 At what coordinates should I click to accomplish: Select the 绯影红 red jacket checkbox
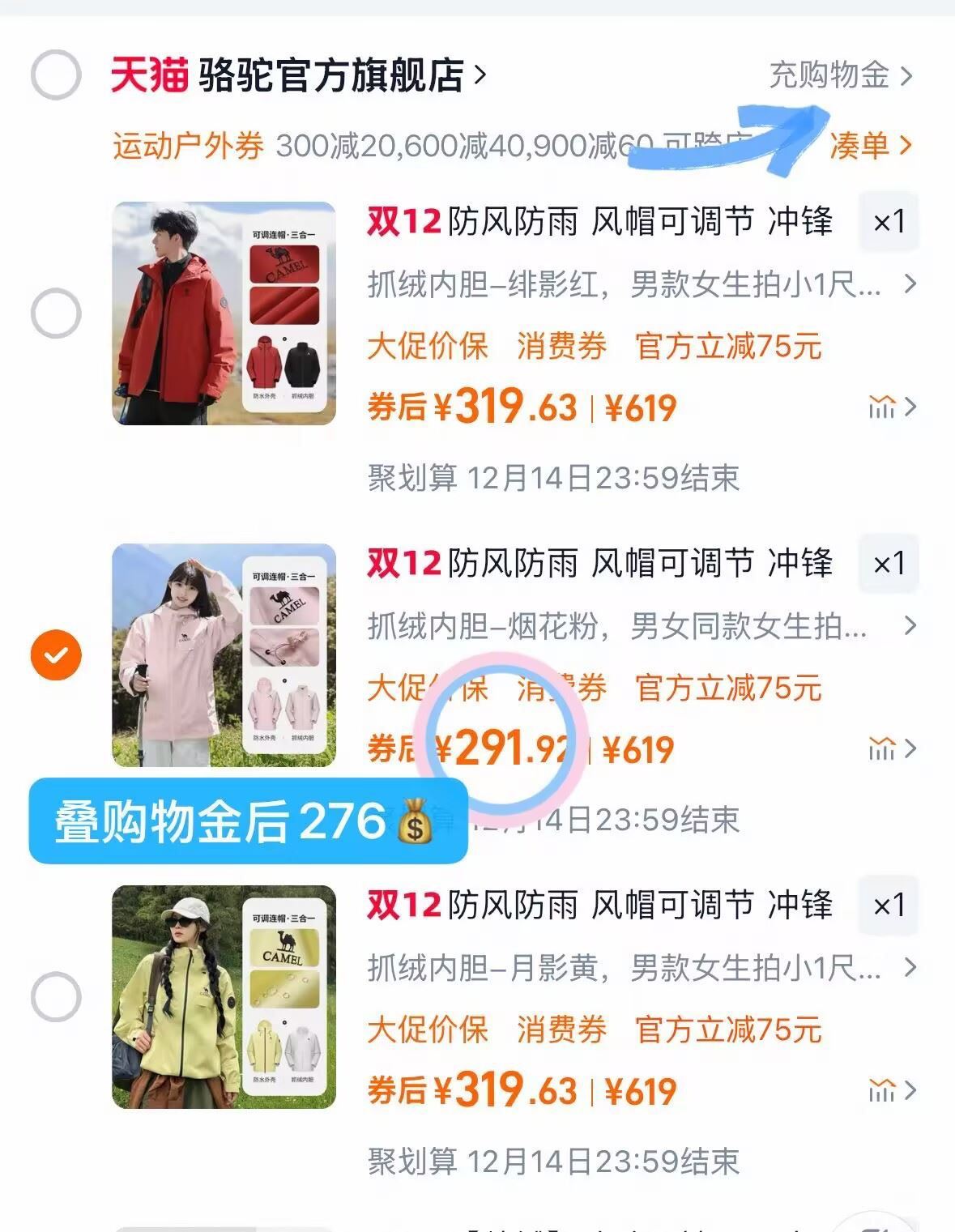[x=55, y=313]
